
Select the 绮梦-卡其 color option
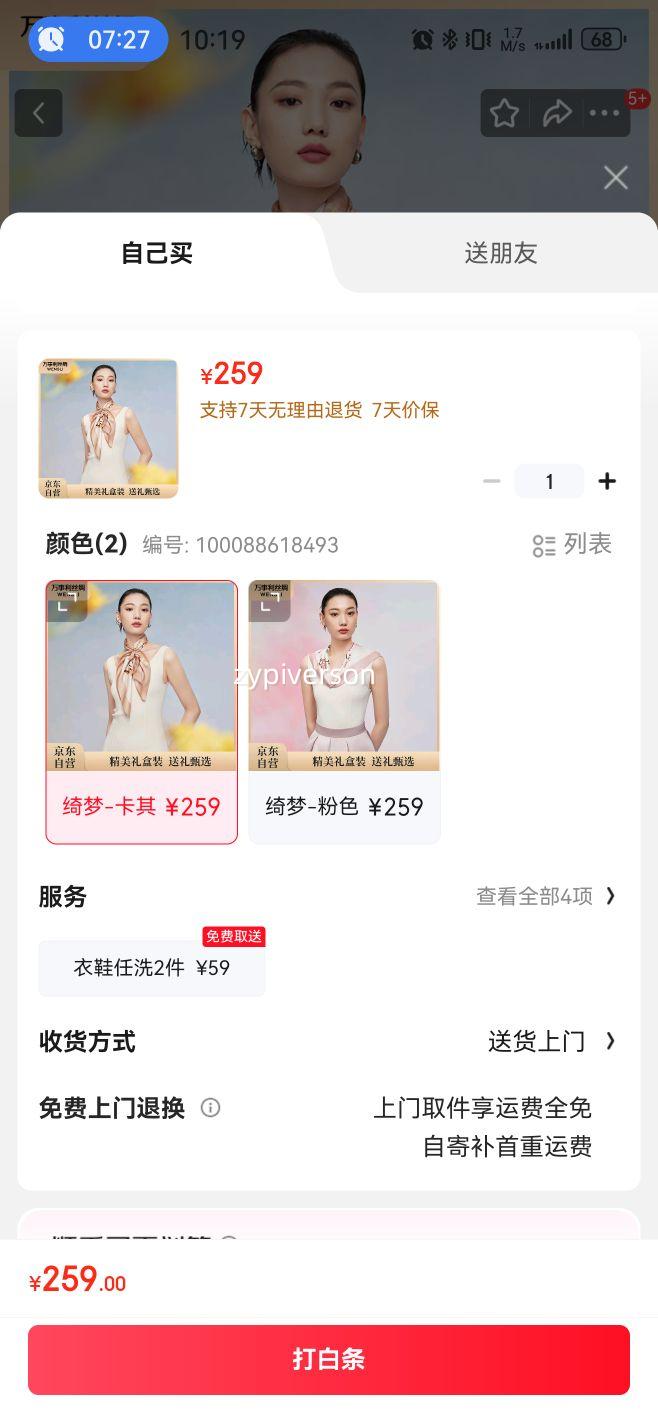142,712
